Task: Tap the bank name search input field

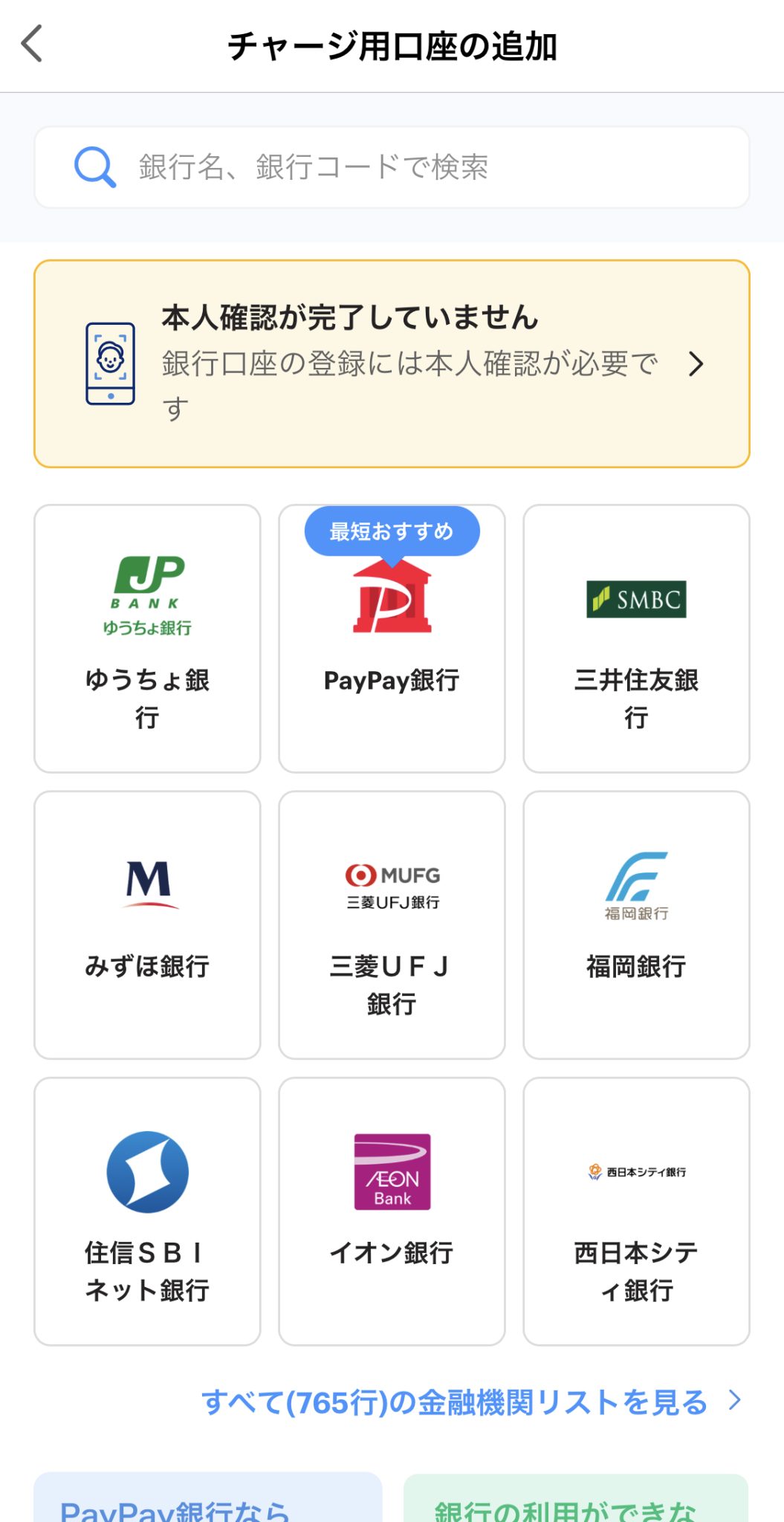Action: point(392,166)
